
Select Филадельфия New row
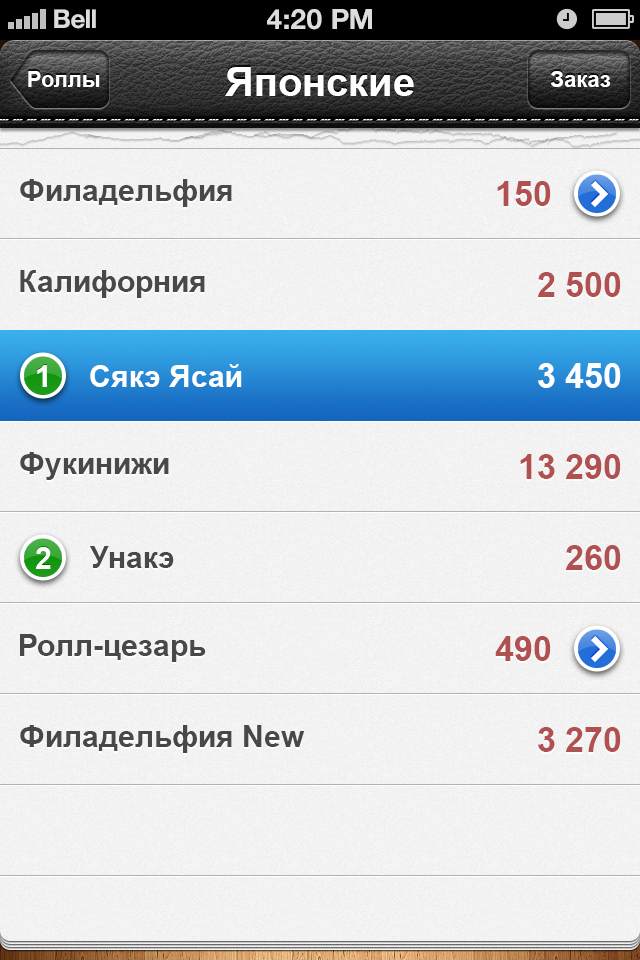click(x=300, y=740)
